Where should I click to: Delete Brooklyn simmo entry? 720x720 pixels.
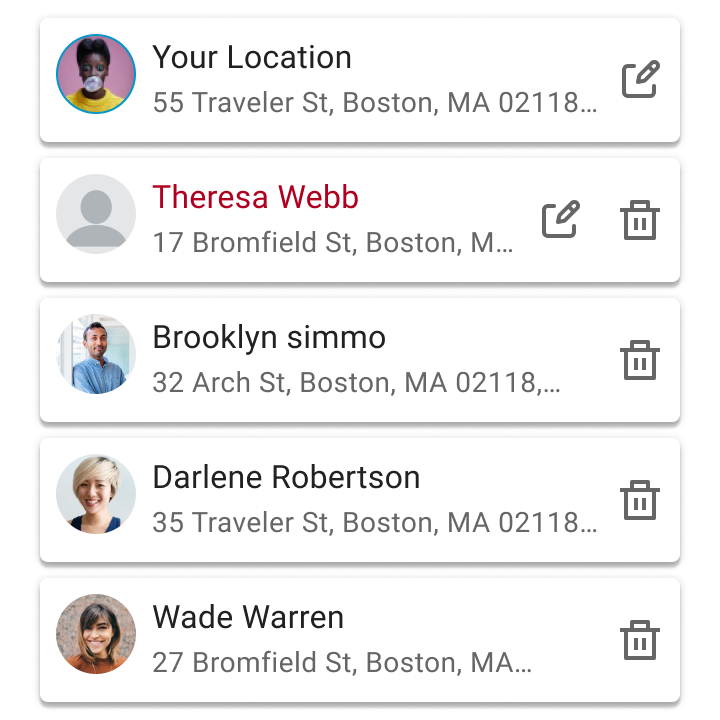[640, 360]
